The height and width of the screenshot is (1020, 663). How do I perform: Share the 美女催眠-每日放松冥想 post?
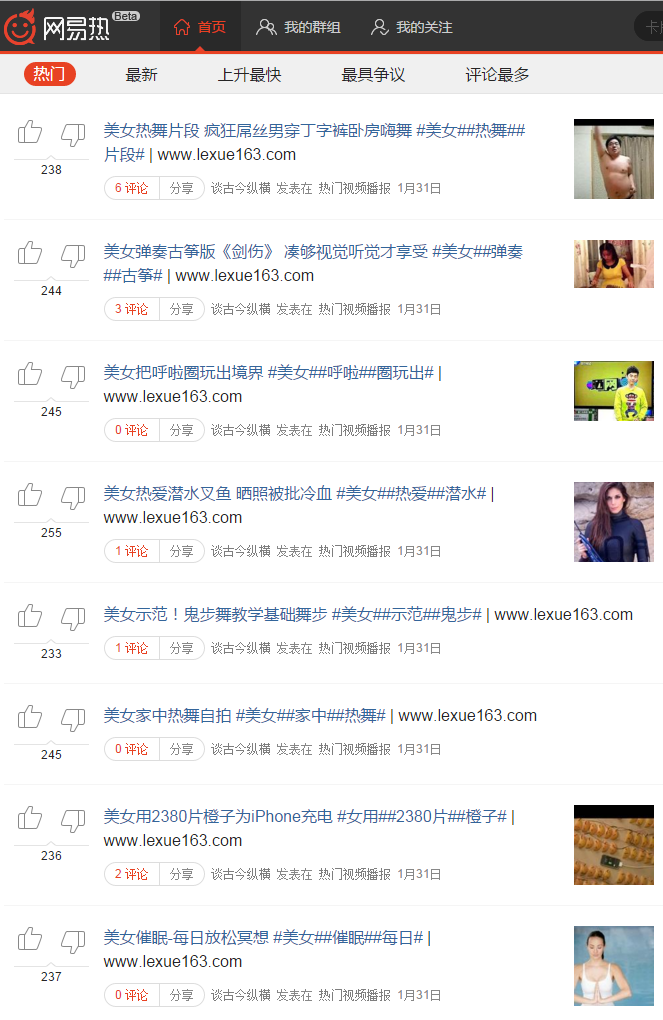[181, 995]
